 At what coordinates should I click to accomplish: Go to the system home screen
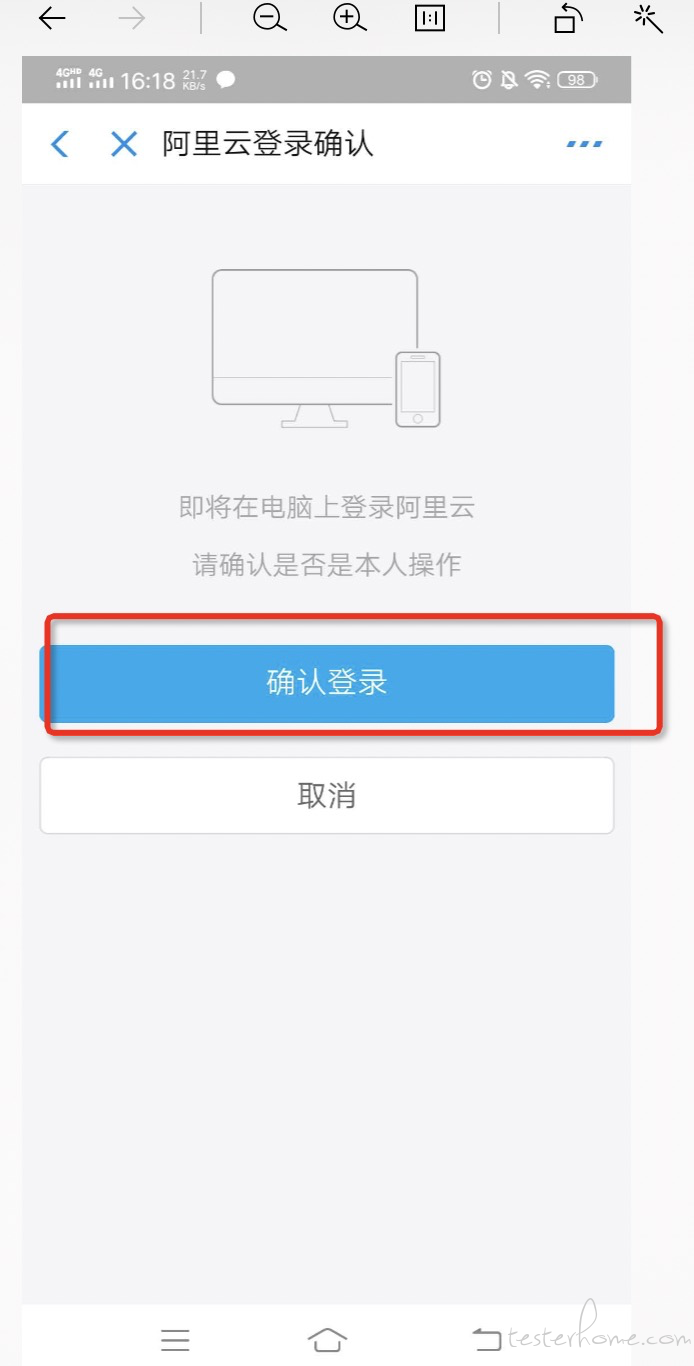[327, 1339]
